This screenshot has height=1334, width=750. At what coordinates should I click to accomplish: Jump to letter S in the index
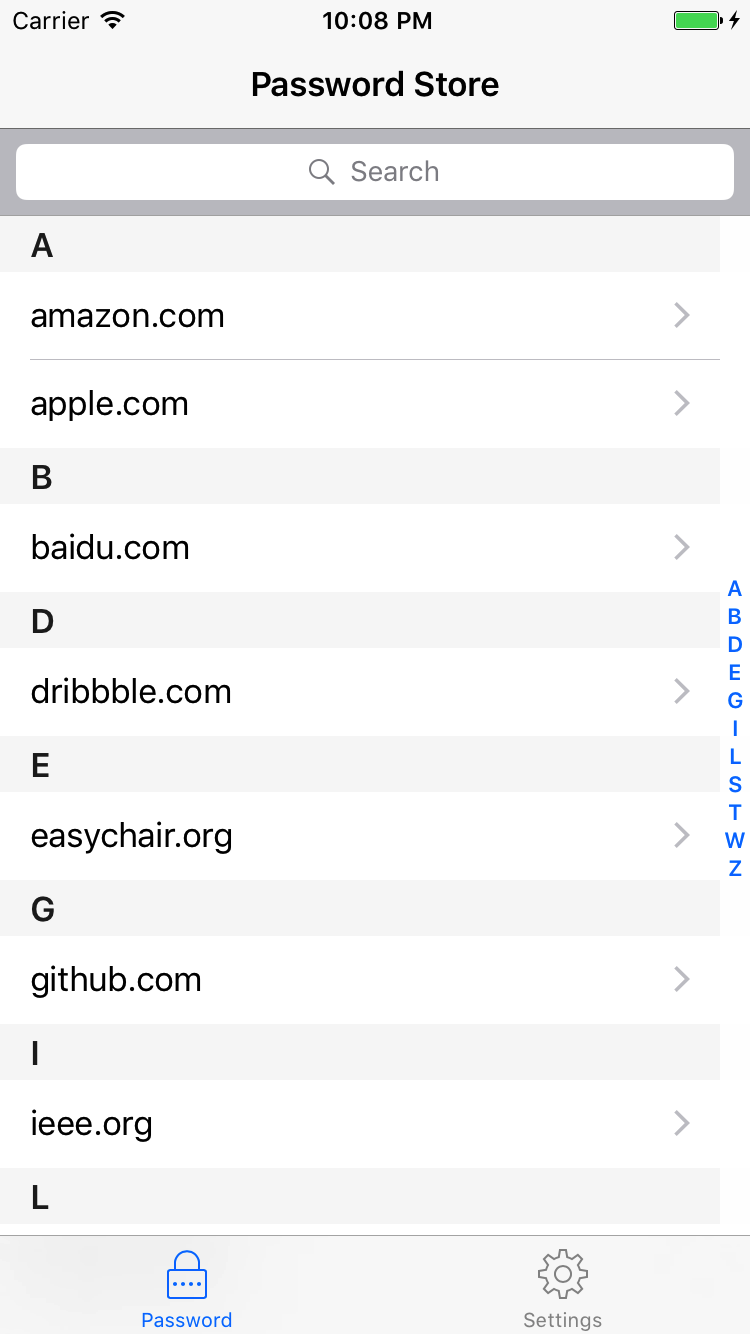(735, 785)
